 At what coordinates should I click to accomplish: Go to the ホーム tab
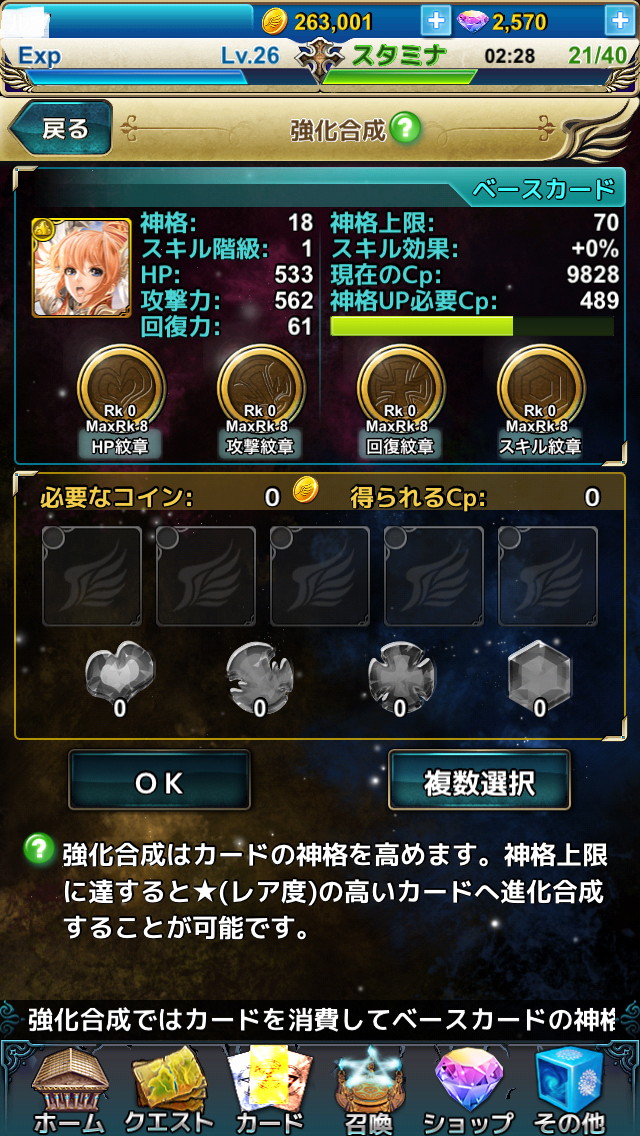pyautogui.click(x=68, y=1090)
